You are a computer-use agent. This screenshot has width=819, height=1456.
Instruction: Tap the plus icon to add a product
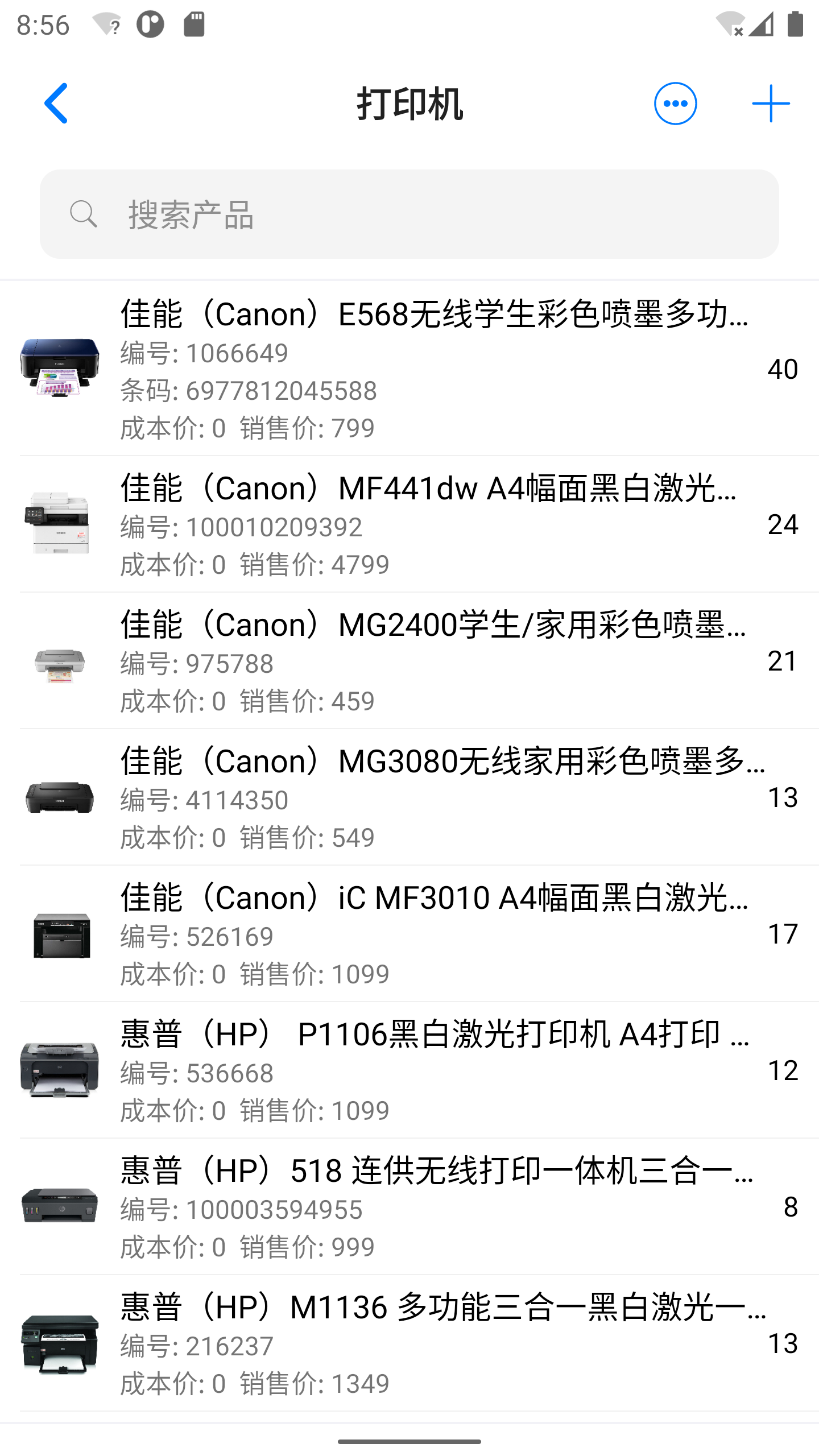pyautogui.click(x=771, y=104)
